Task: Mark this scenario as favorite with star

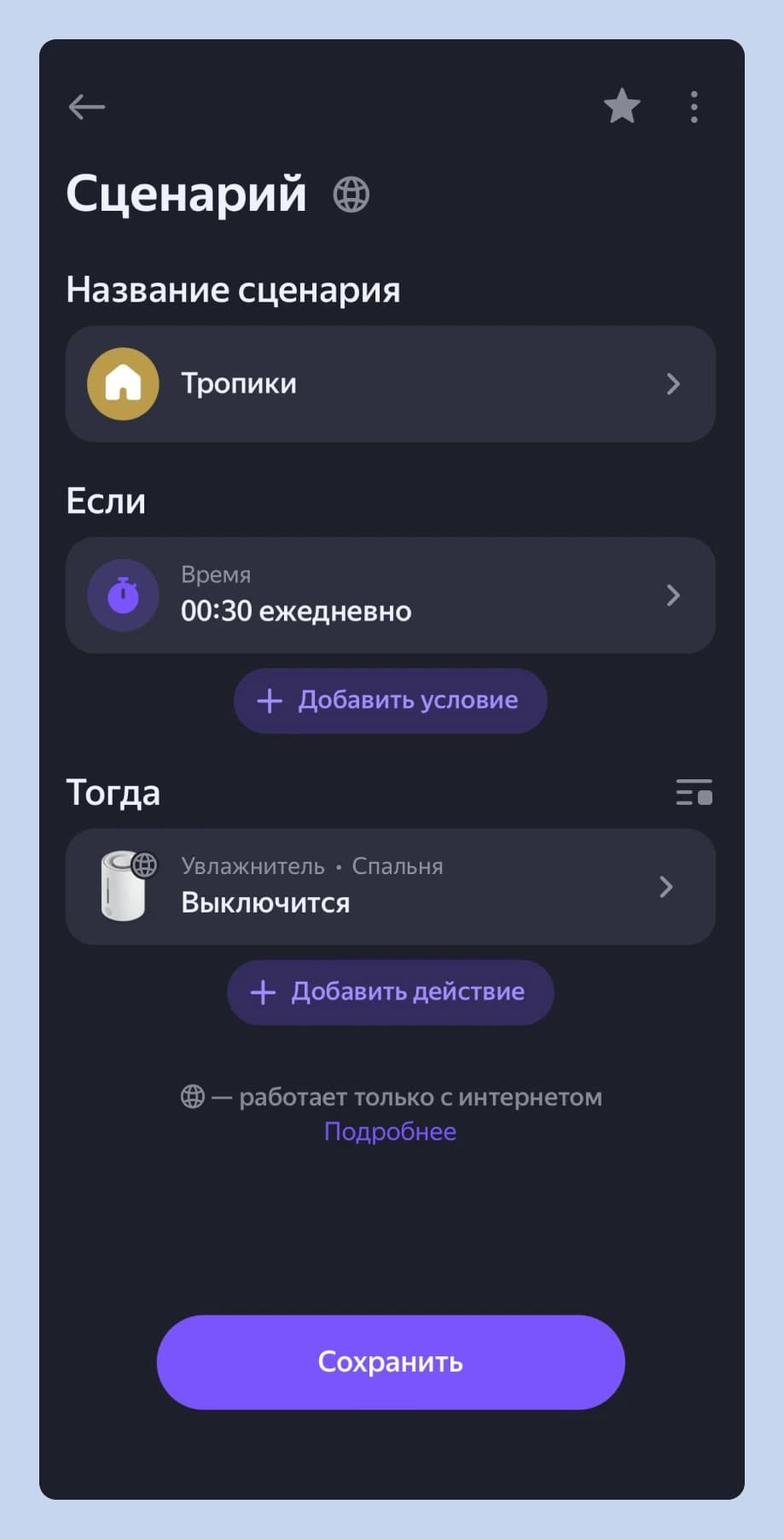Action: point(622,107)
